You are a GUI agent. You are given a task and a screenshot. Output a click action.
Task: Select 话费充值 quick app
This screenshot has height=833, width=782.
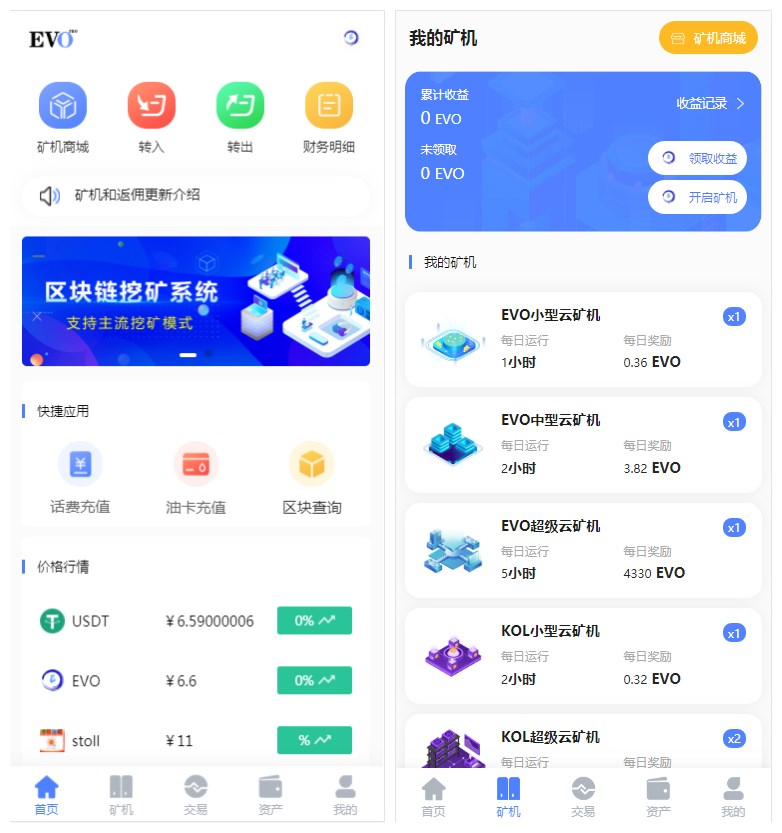pyautogui.click(x=80, y=478)
